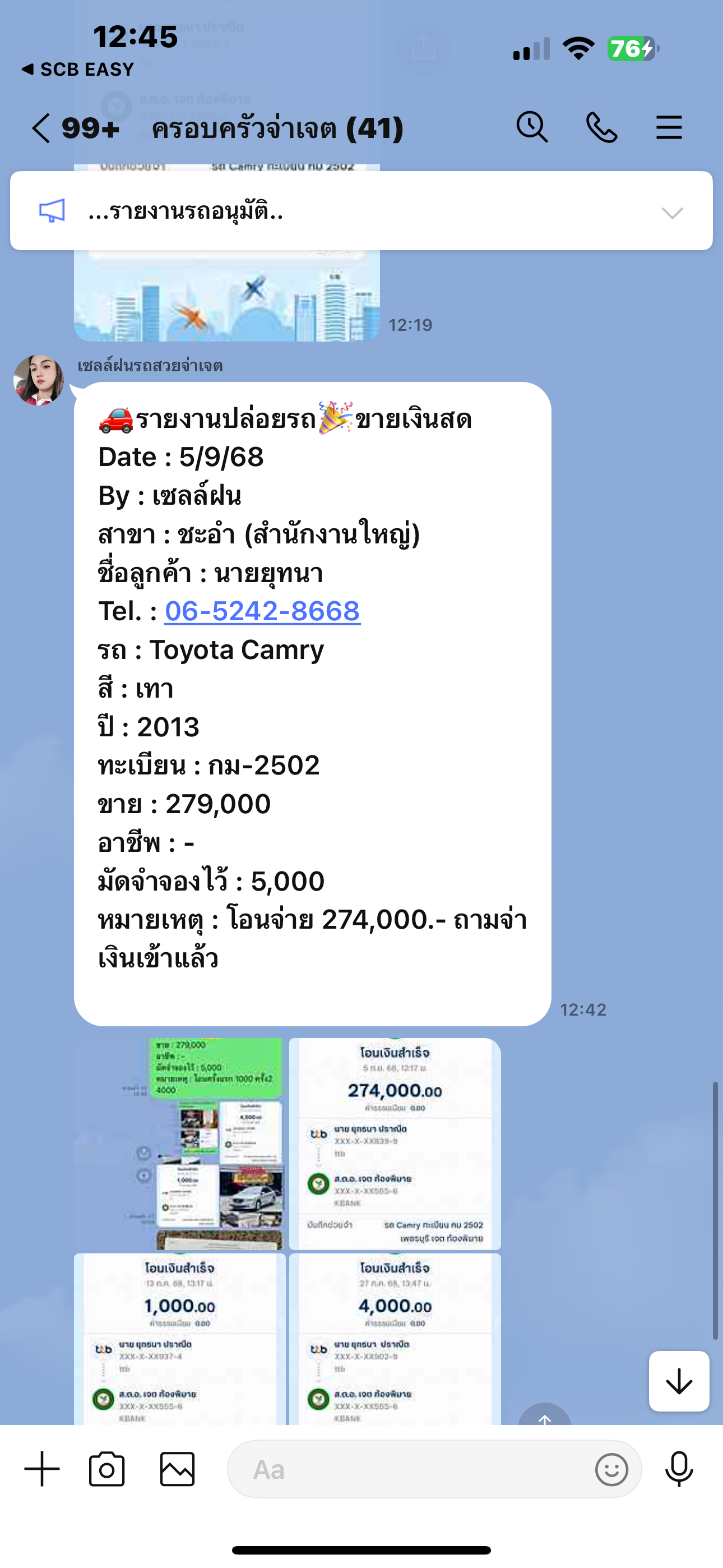Open the photo gallery picker
Viewport: 723px width, 1568px height.
[x=177, y=1469]
